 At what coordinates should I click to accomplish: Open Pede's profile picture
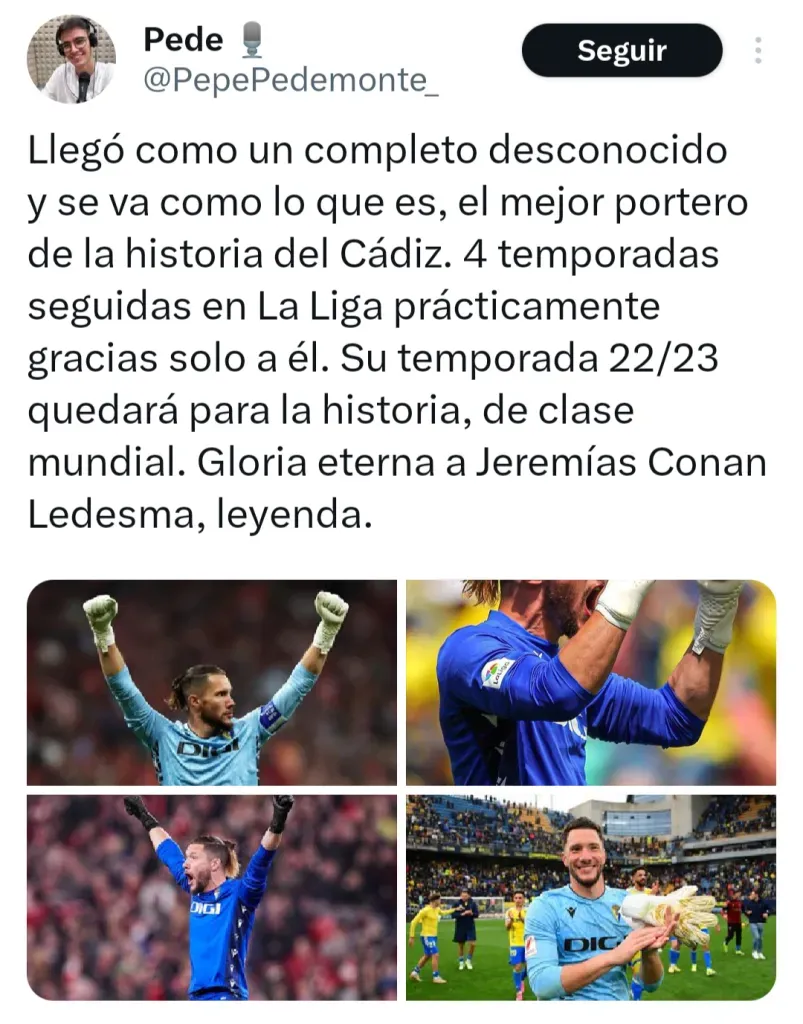[x=70, y=60]
